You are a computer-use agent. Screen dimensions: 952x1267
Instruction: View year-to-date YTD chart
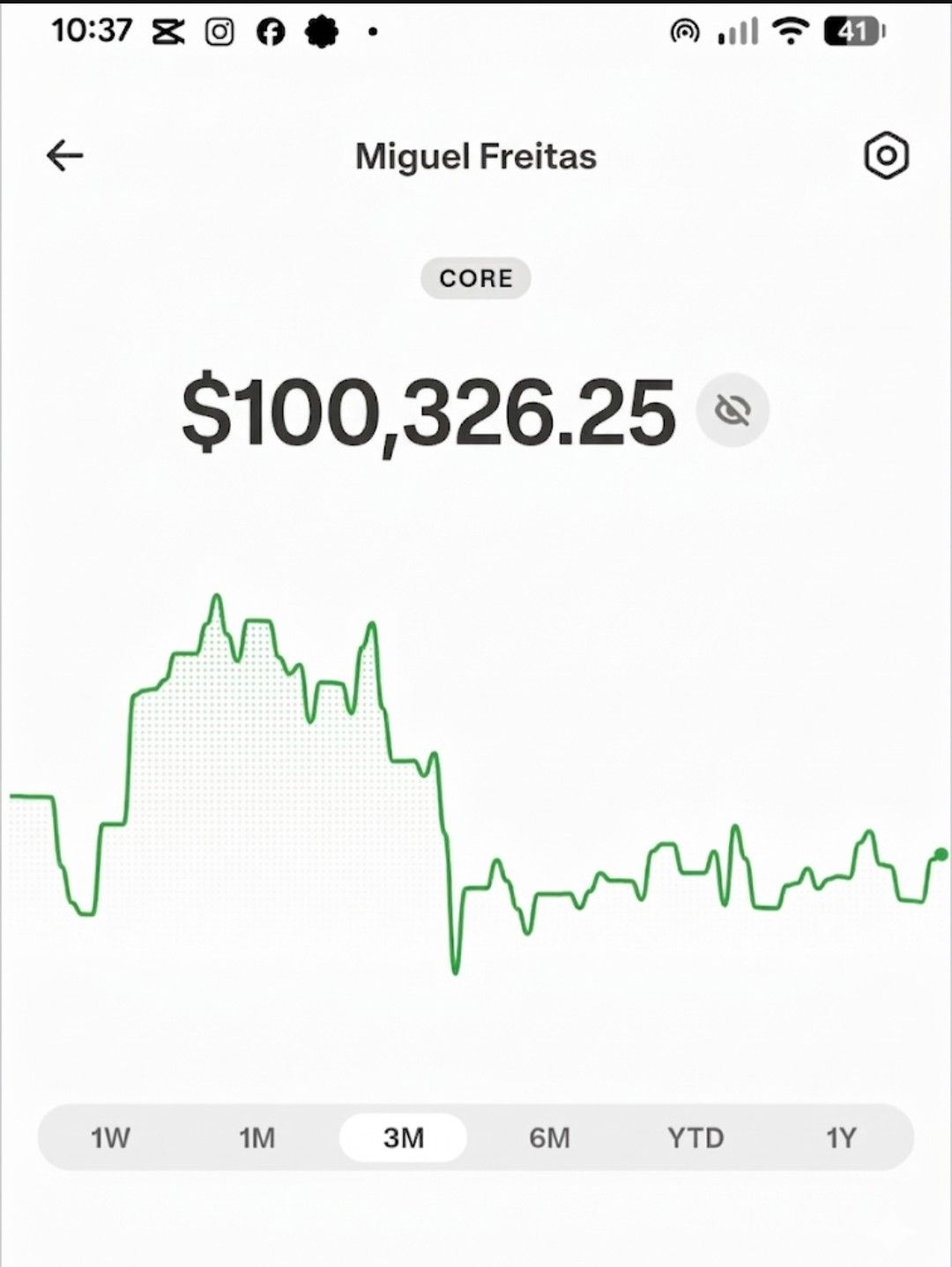(695, 1137)
